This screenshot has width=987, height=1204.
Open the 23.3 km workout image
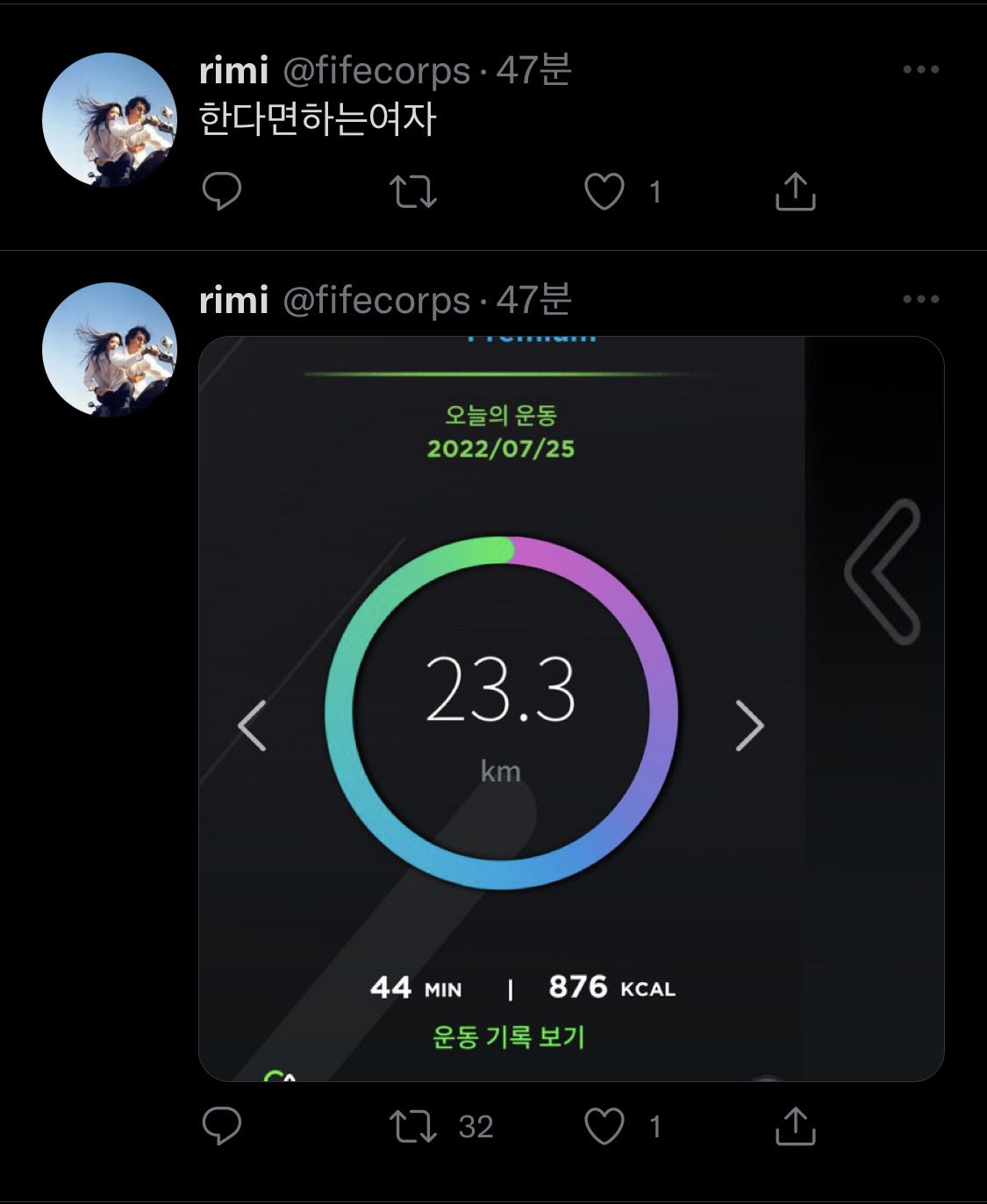[571, 709]
